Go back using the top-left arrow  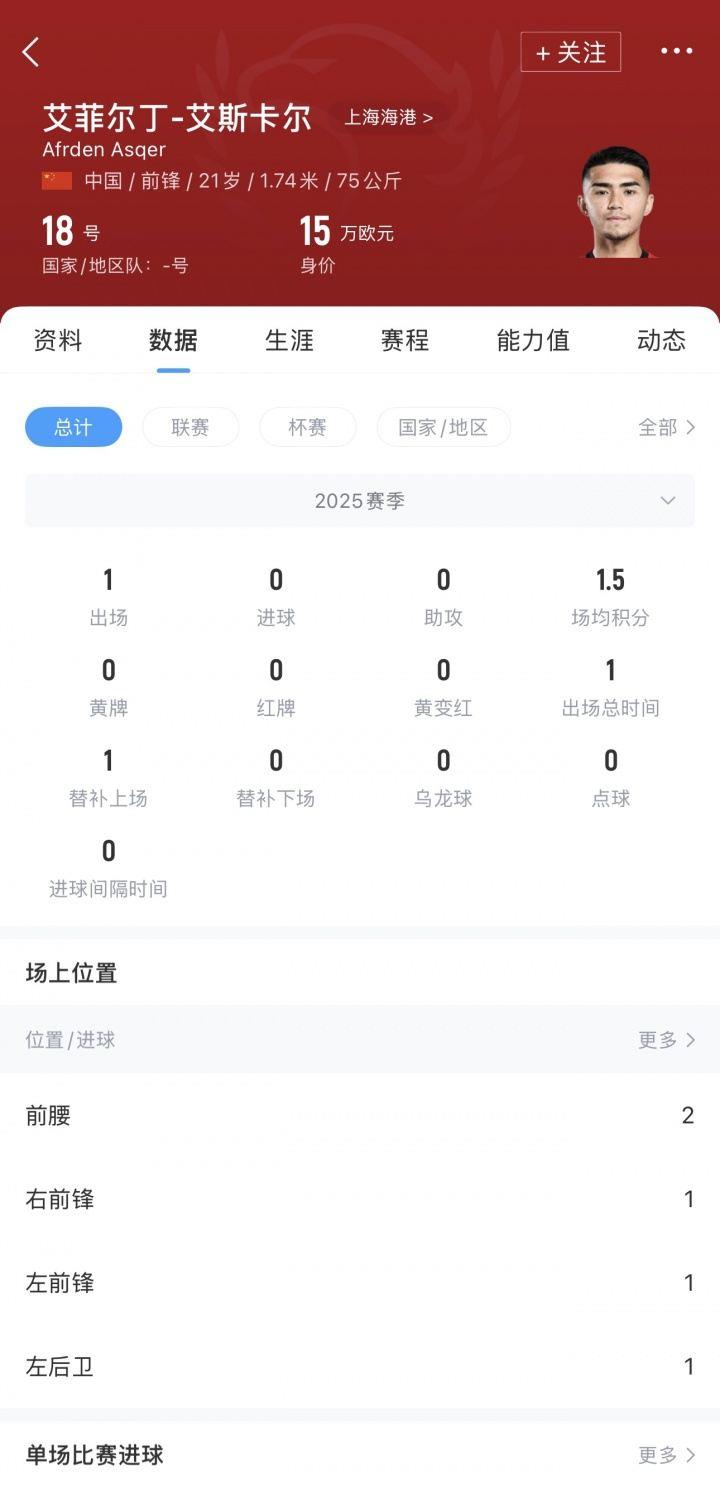tap(31, 52)
